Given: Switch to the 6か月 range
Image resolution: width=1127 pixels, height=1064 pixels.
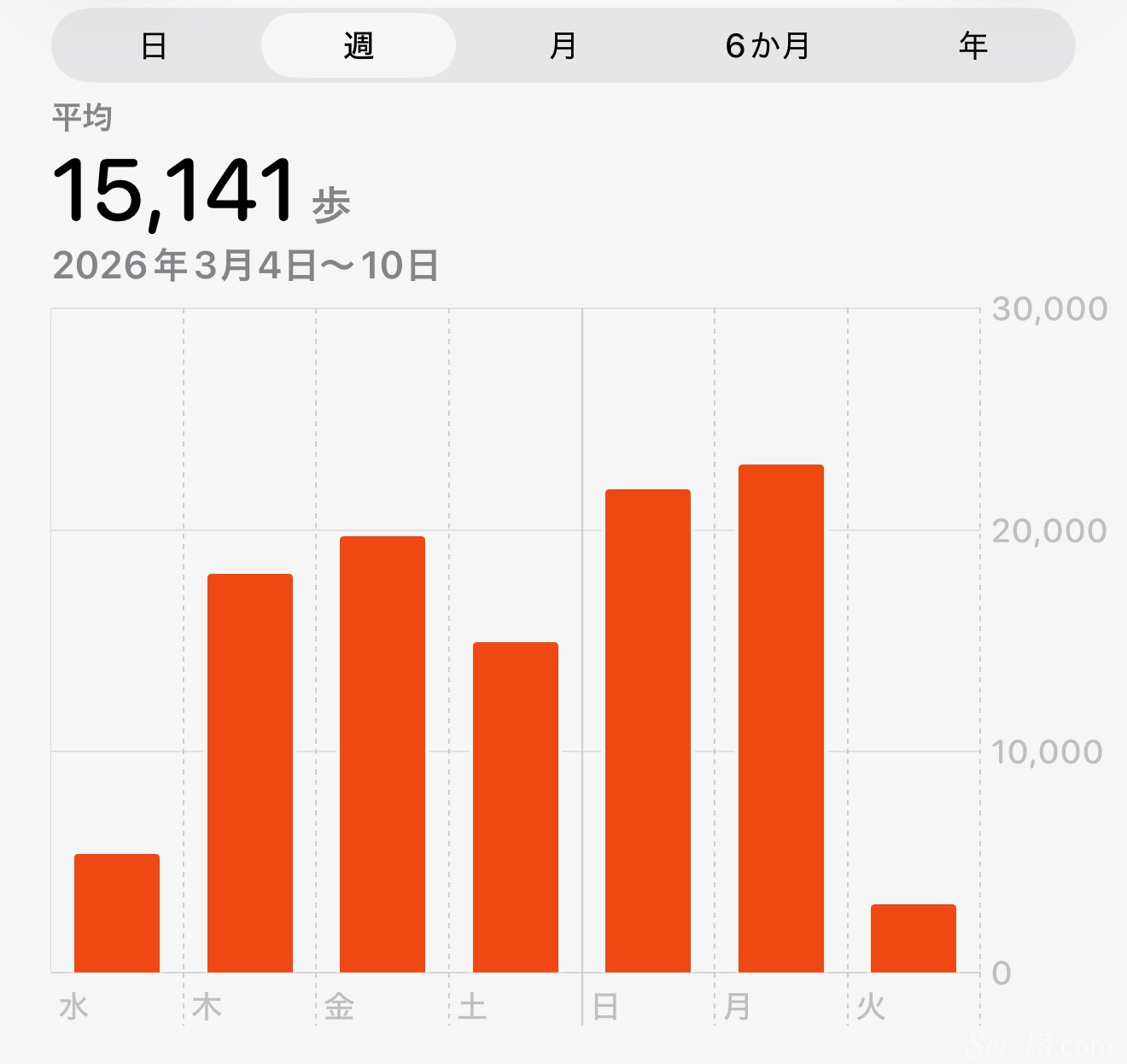Looking at the screenshot, I should [x=768, y=46].
